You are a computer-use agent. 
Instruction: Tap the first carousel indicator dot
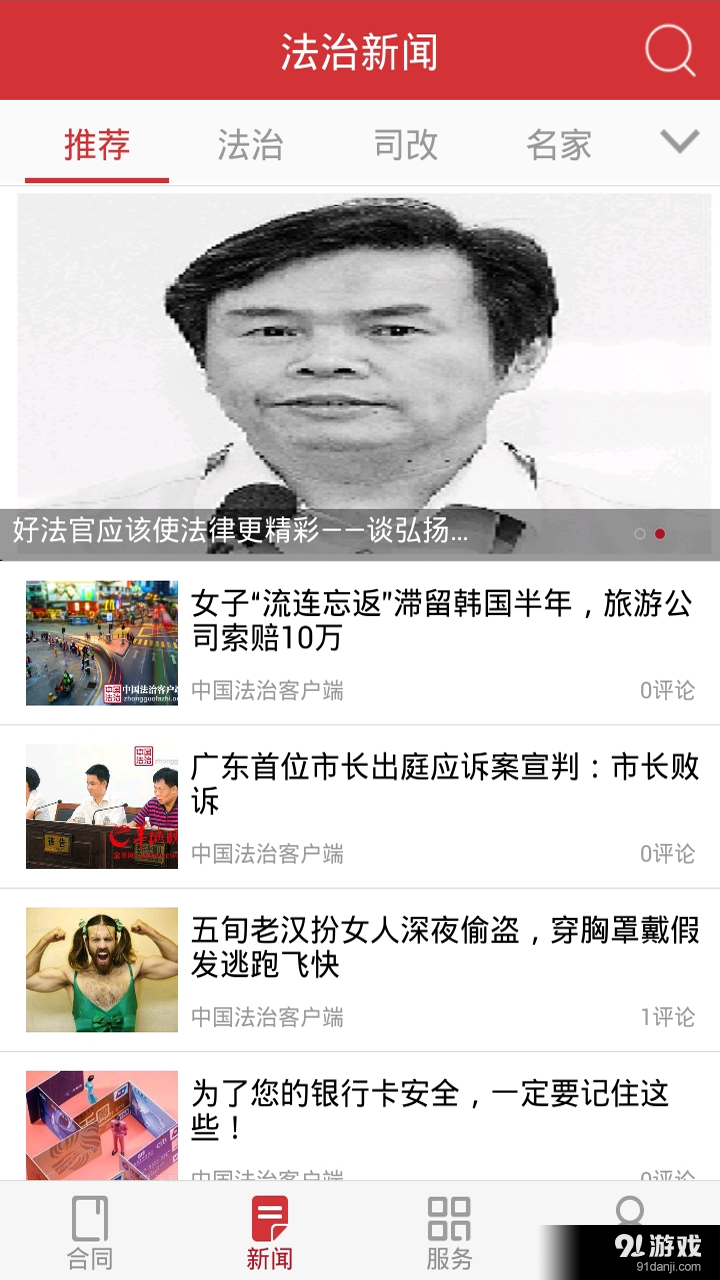click(x=641, y=534)
